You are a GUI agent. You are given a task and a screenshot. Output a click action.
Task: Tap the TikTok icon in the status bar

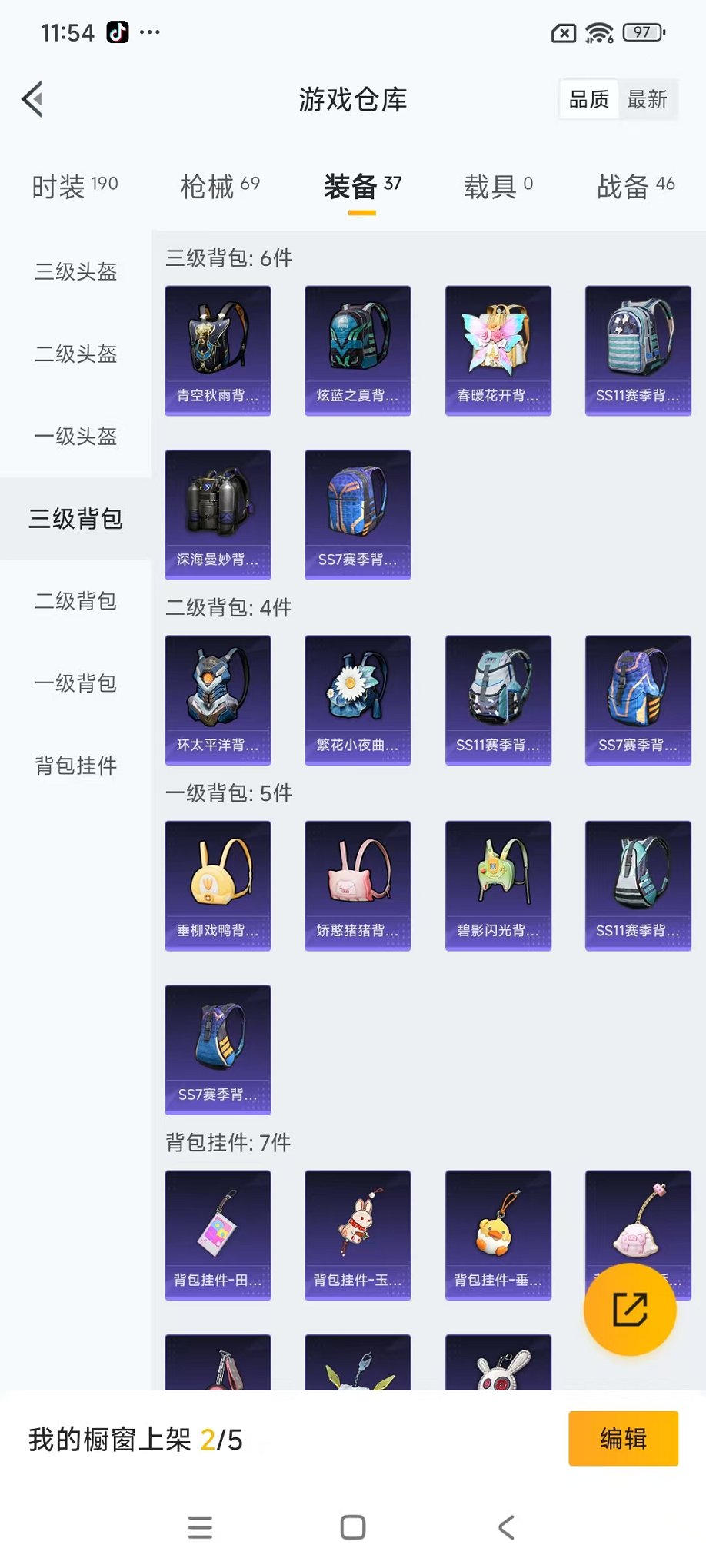117,32
